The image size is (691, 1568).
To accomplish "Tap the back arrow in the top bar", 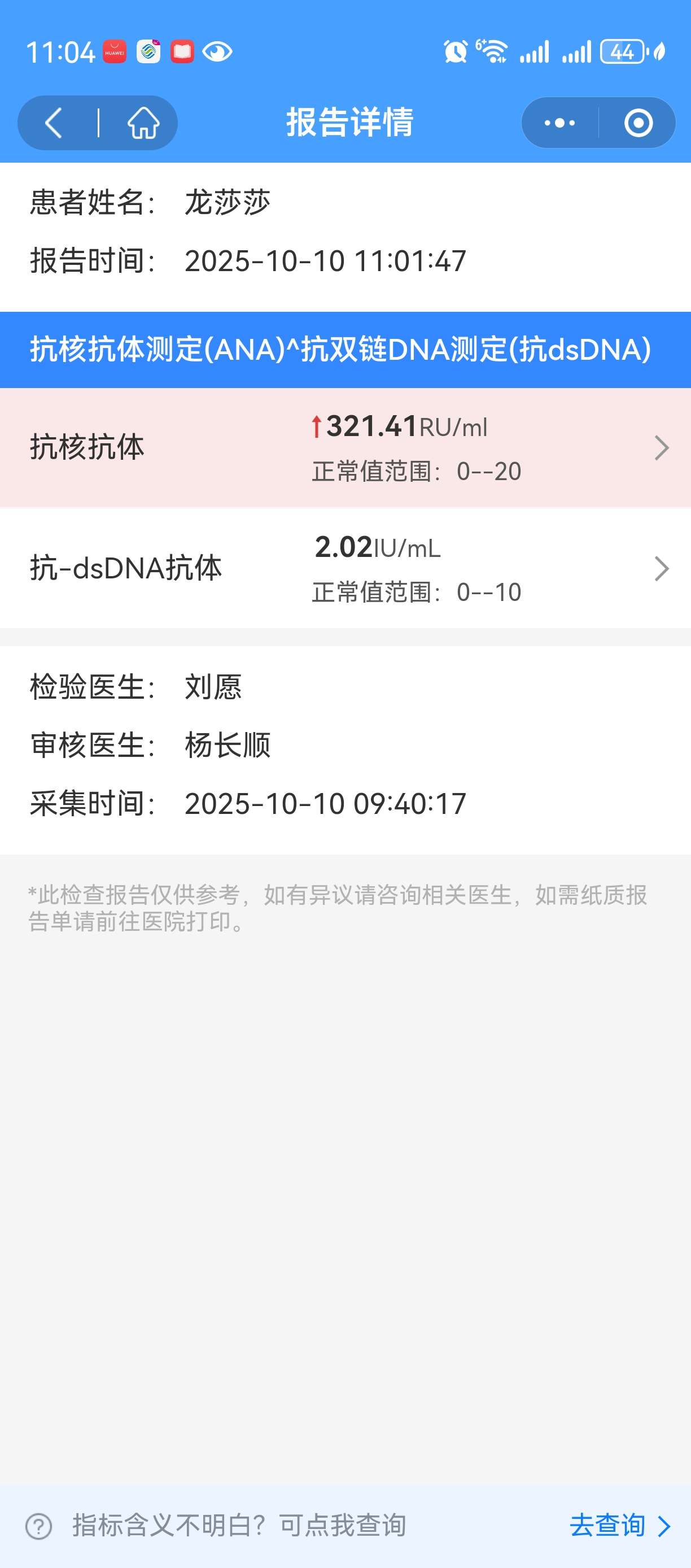I will (54, 123).
